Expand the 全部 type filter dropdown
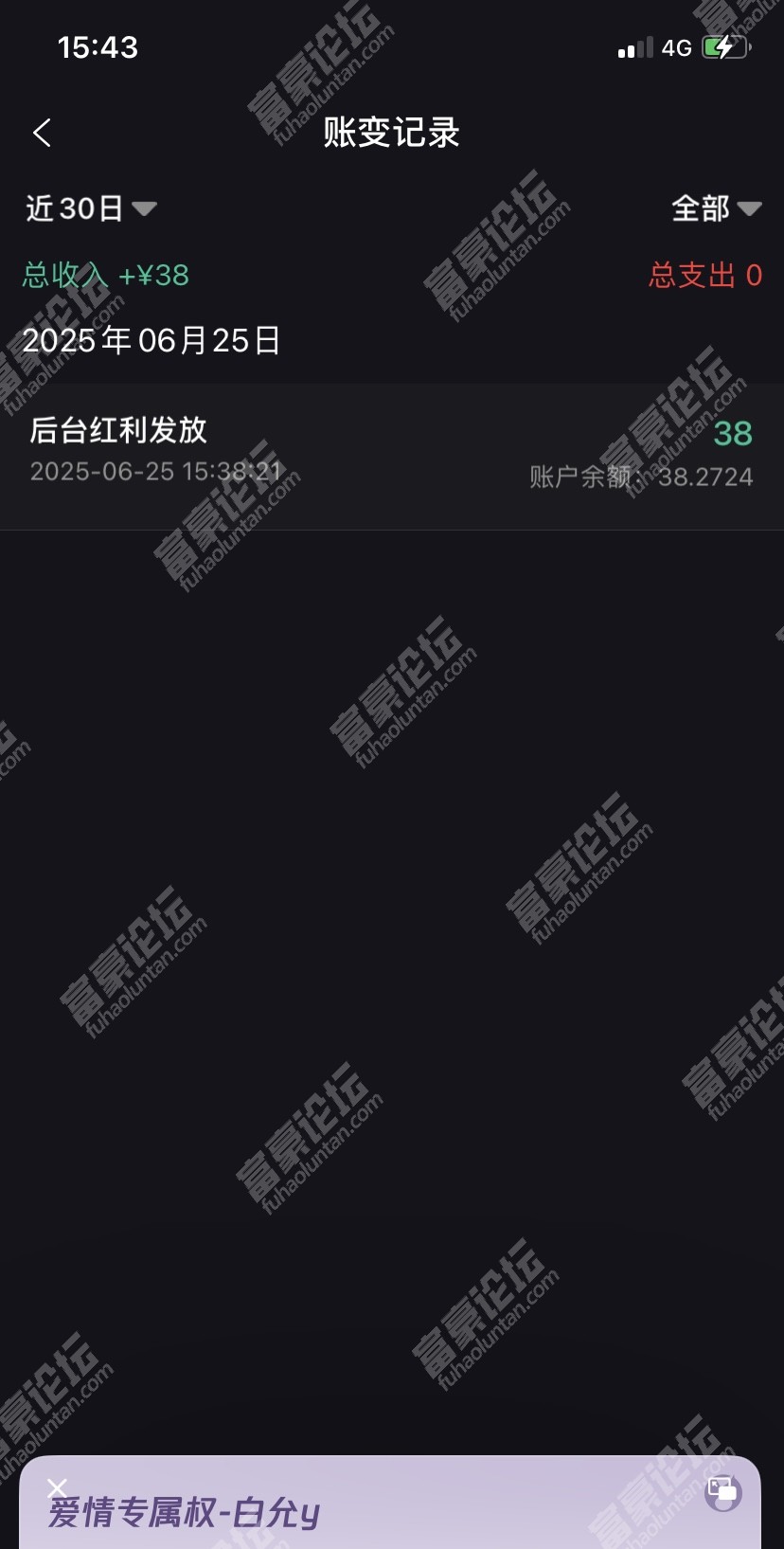The image size is (784, 1549). coord(715,208)
